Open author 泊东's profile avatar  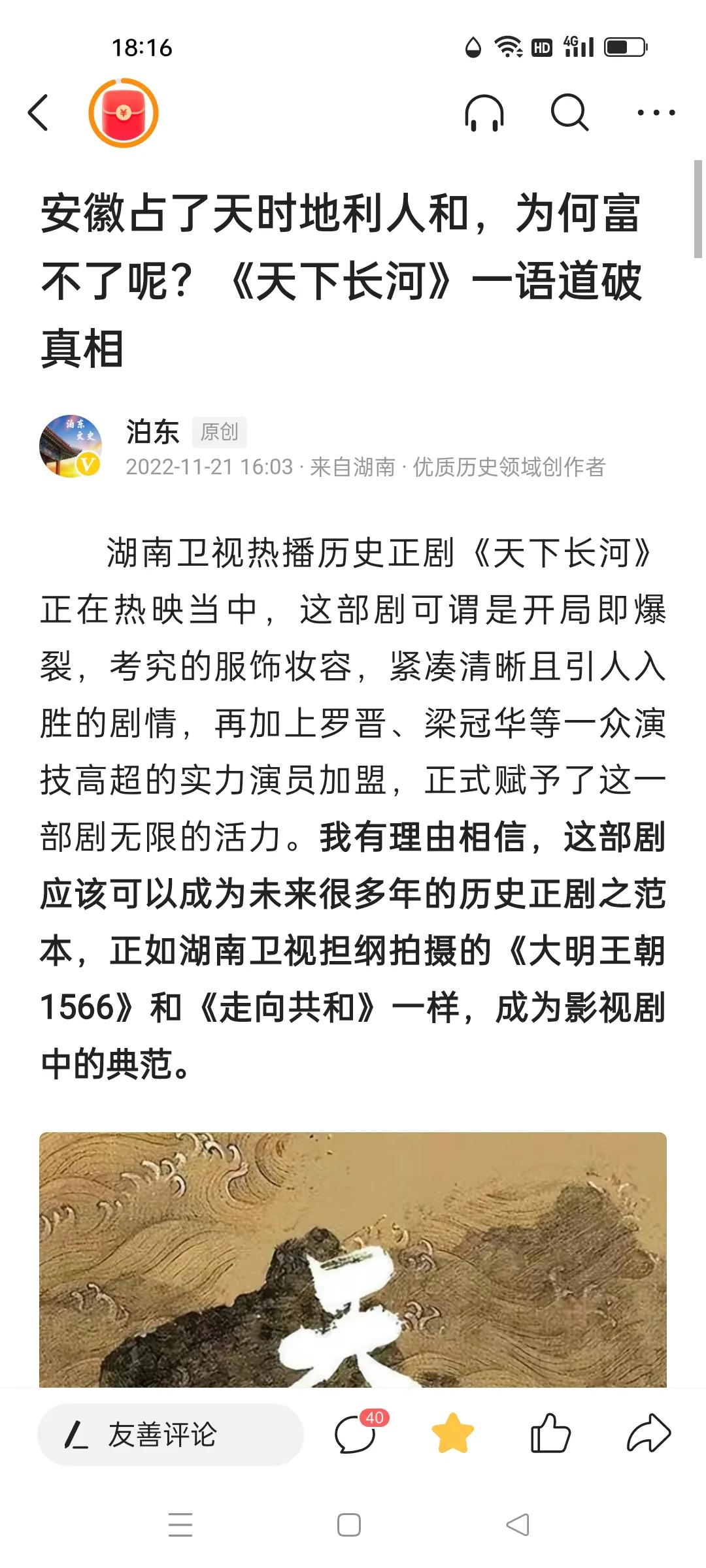tap(71, 446)
